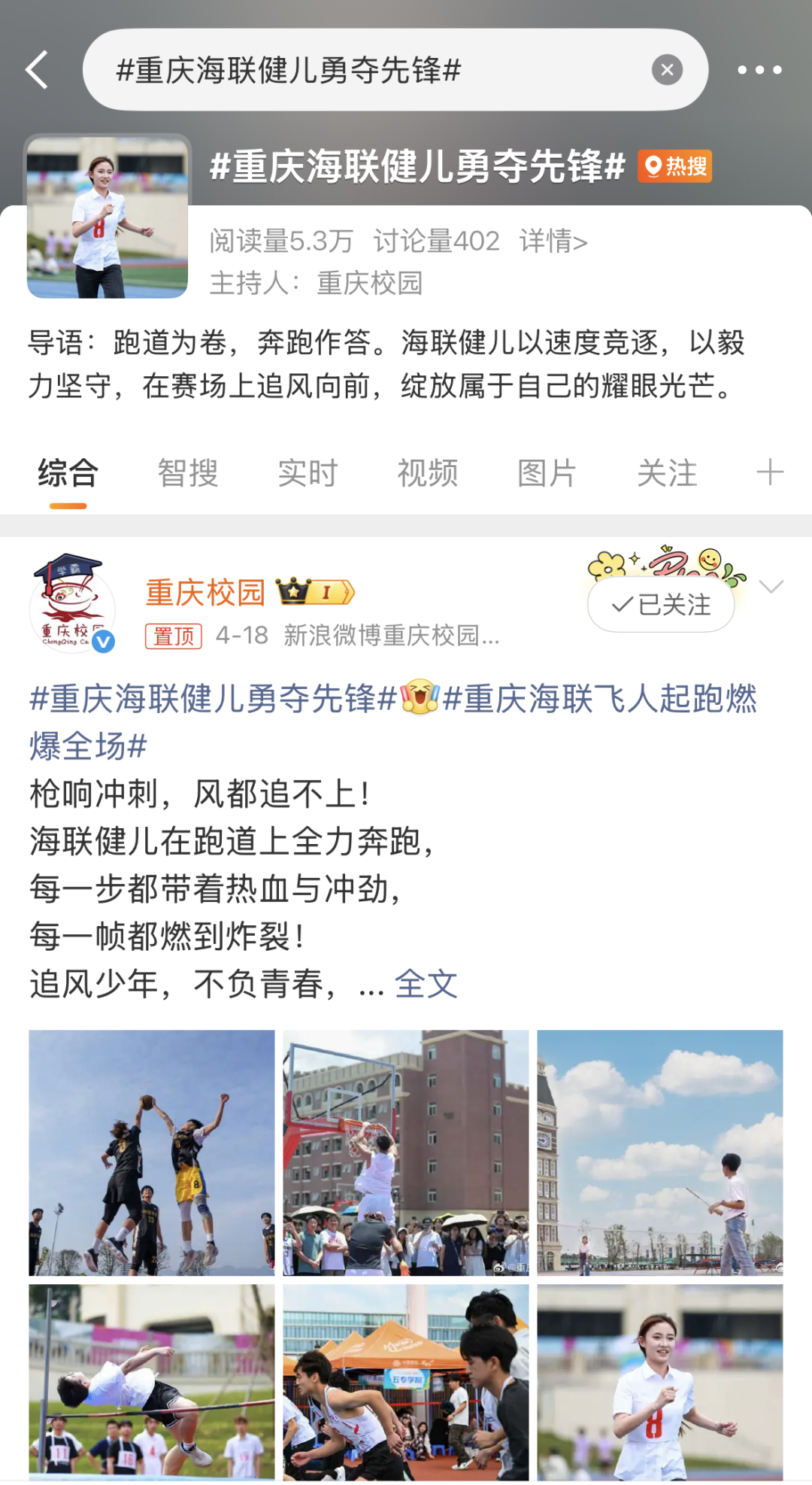812x1485 pixels.
Task: Tap the 已关注 follow button
Action: [661, 604]
